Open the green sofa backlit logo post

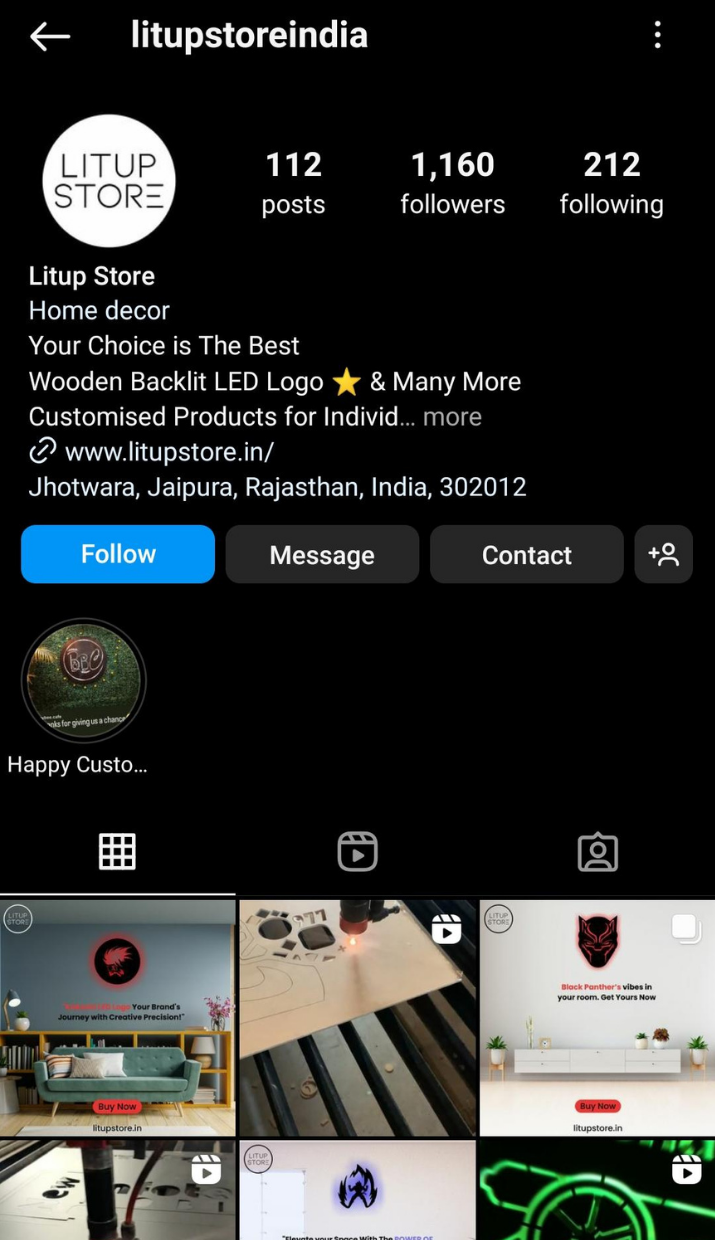coord(117,1017)
